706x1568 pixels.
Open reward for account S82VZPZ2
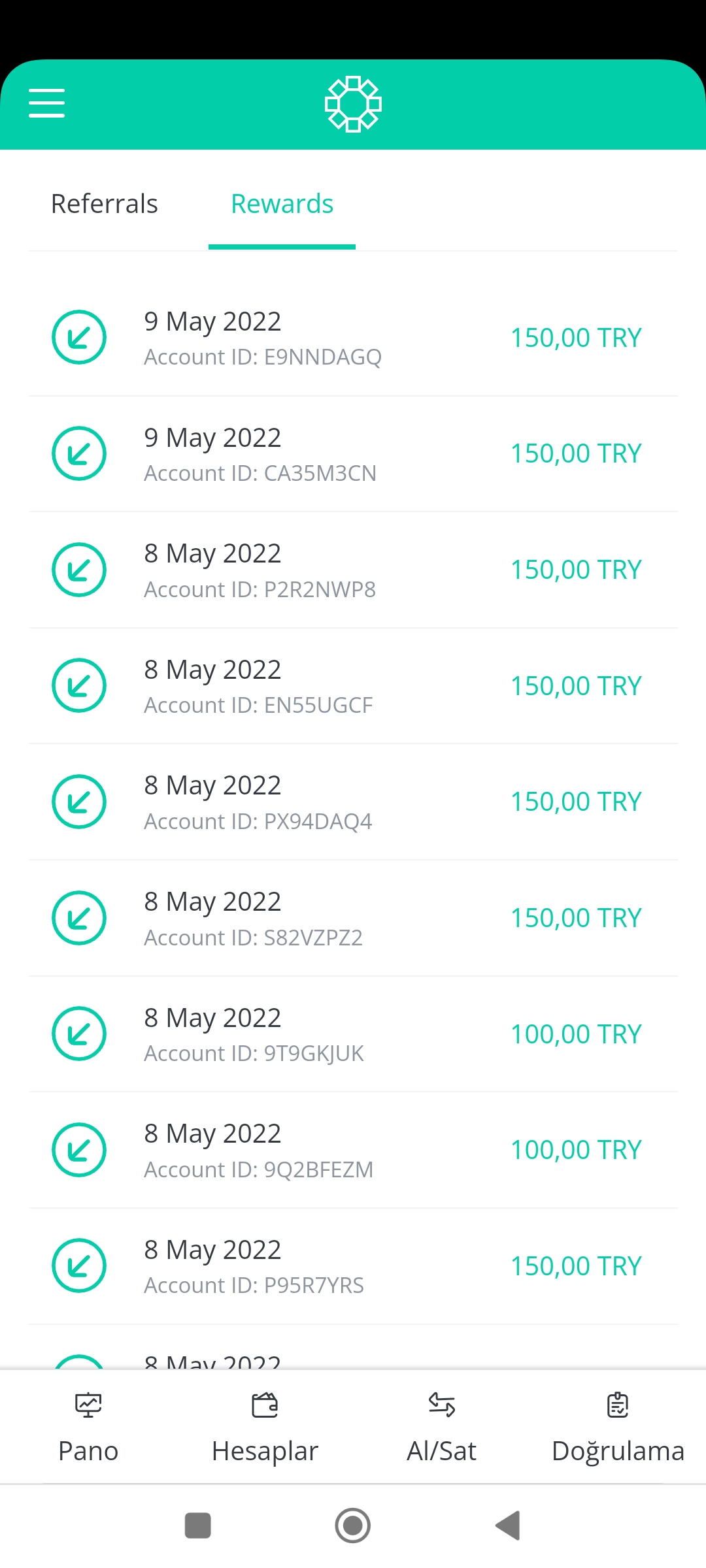tap(353, 919)
